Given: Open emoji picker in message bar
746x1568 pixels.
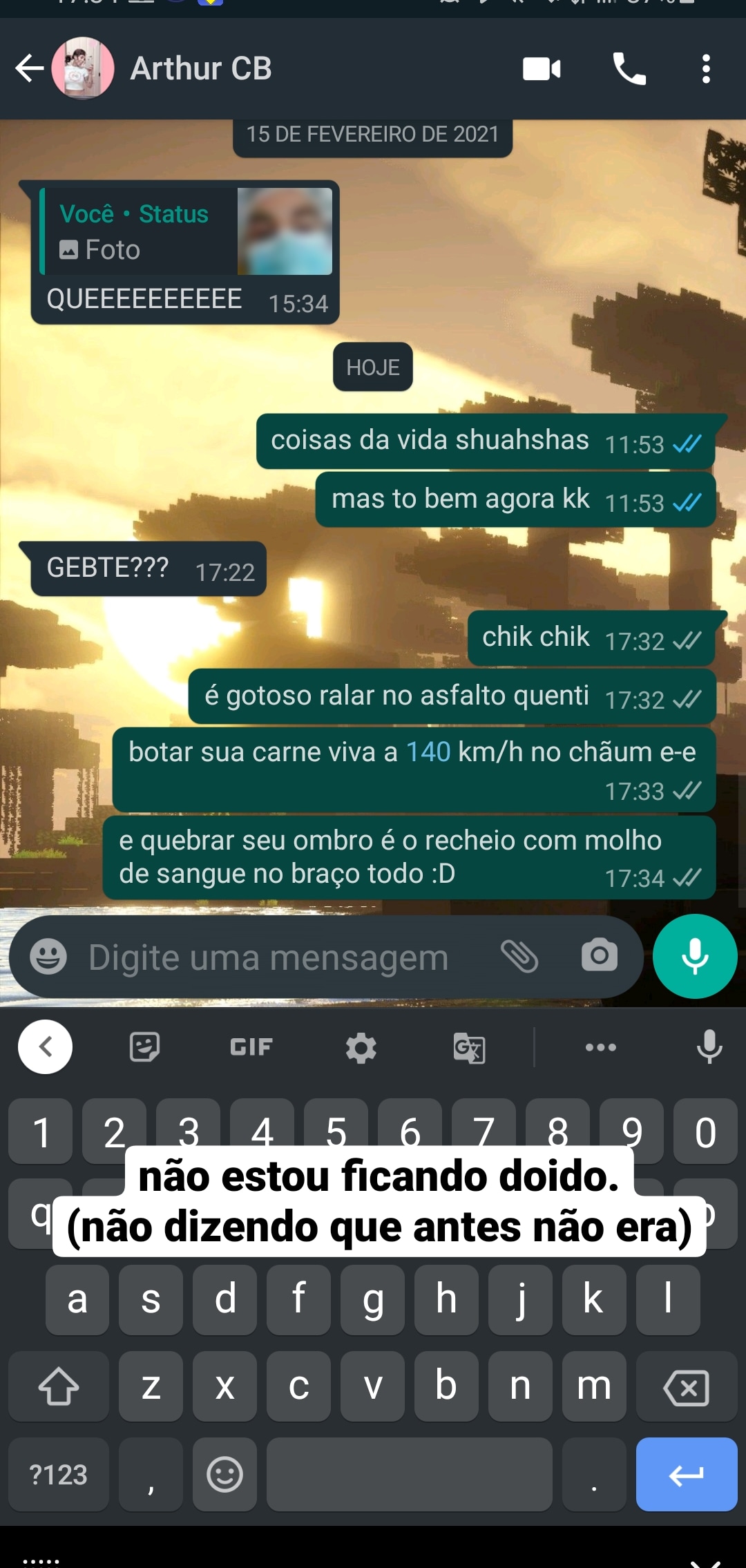Looking at the screenshot, I should coord(48,957).
